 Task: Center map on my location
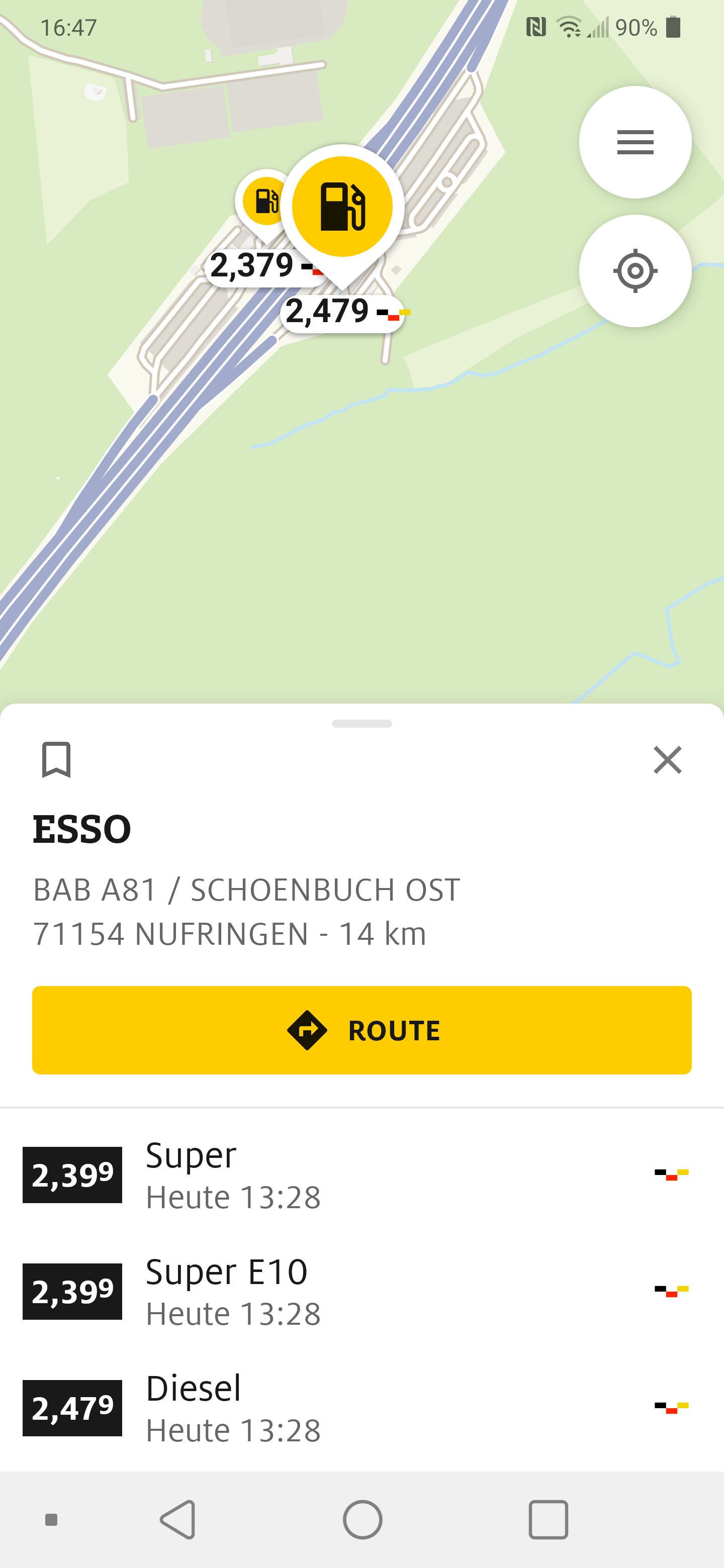pos(635,271)
